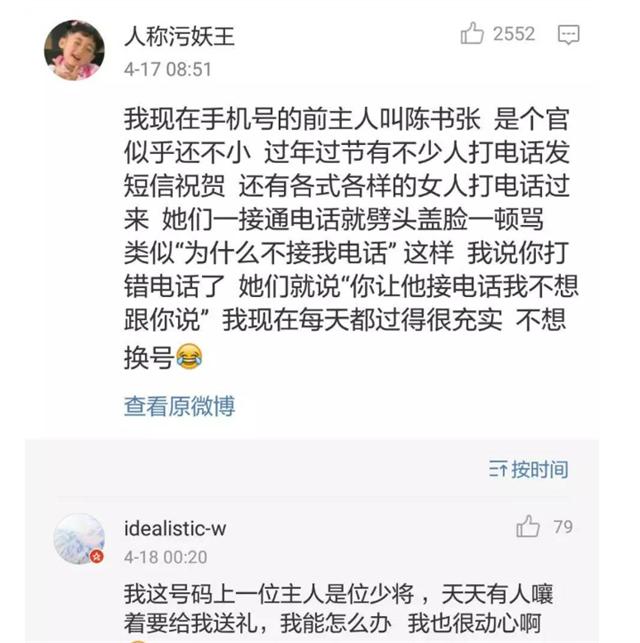The height and width of the screenshot is (643, 640).
Task: Tap the username idealistic-w
Action: pyautogui.click(x=182, y=528)
